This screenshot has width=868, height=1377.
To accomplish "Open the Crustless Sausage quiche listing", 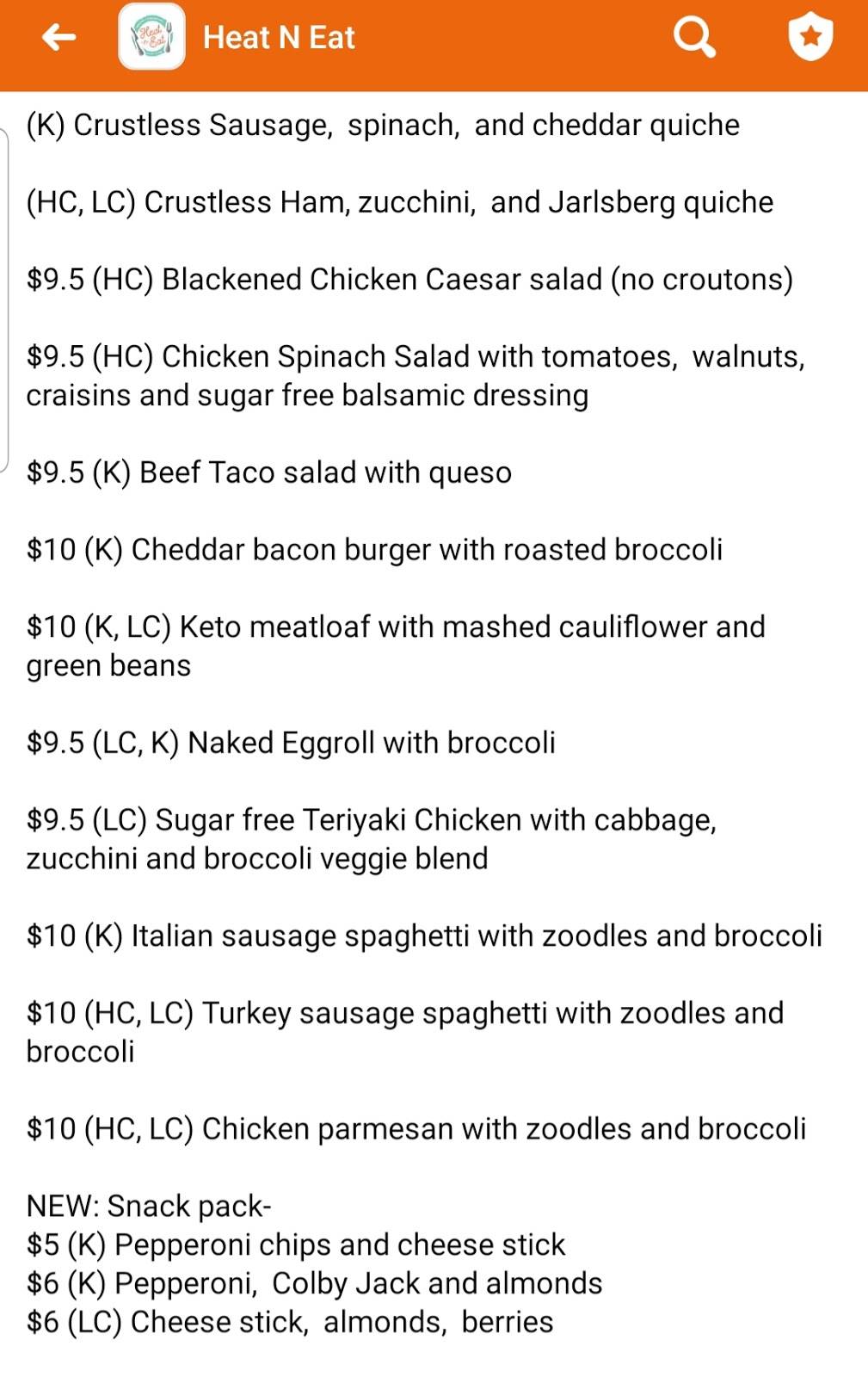I will coord(382,126).
